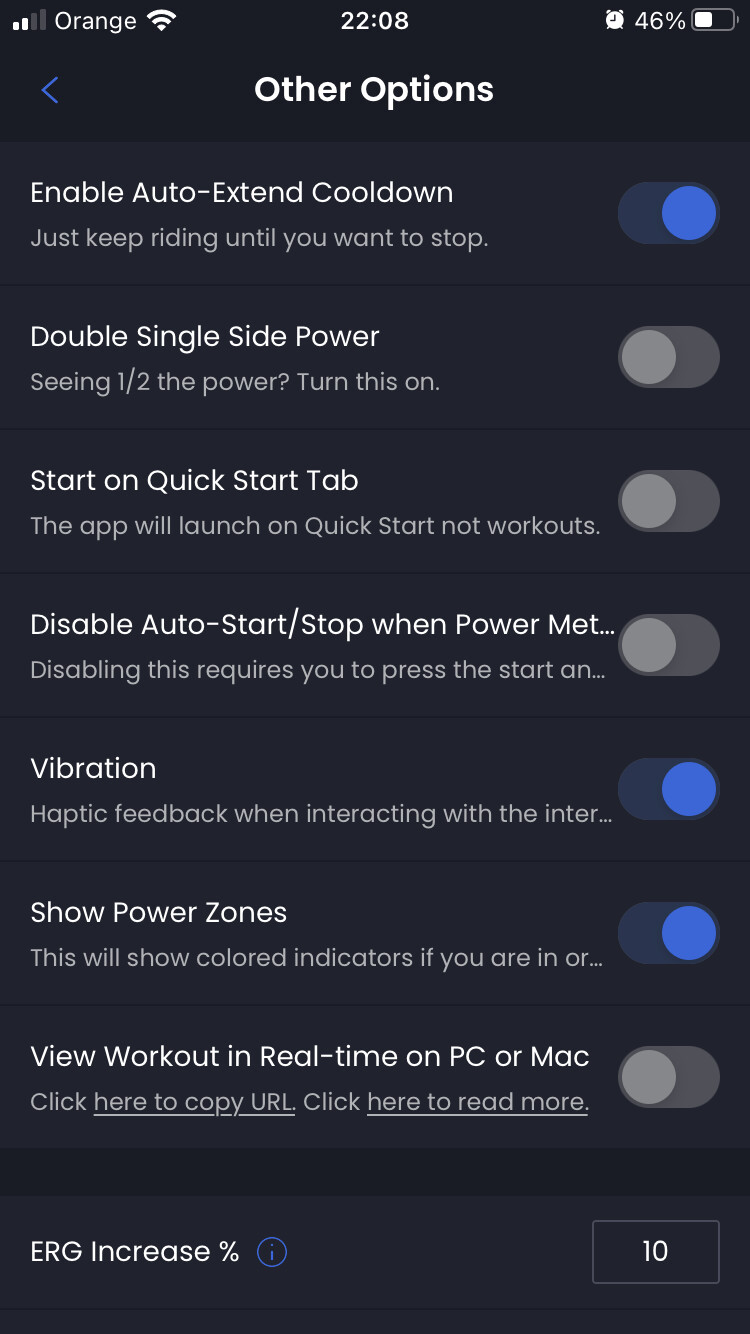Tap the 'here to copy URL' link

[x=194, y=1102]
